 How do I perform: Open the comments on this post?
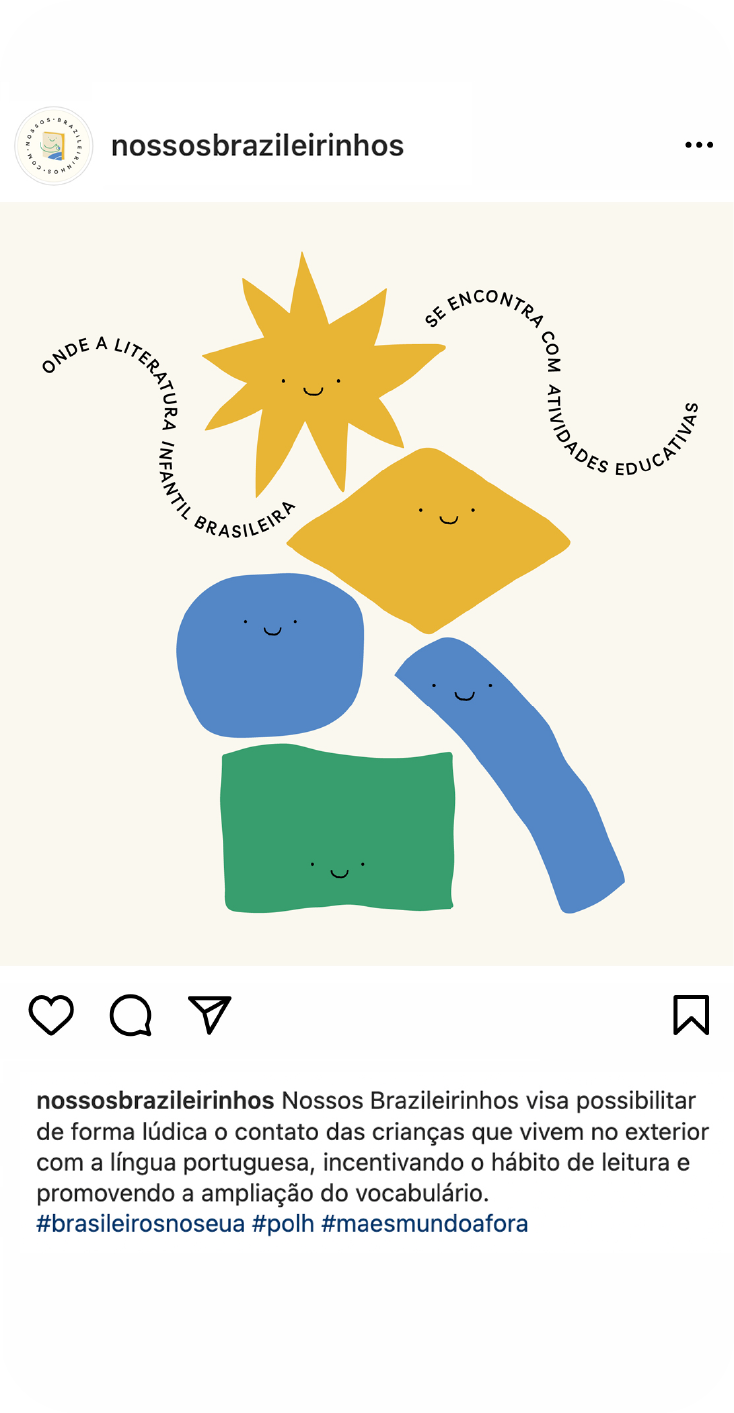pos(130,1015)
